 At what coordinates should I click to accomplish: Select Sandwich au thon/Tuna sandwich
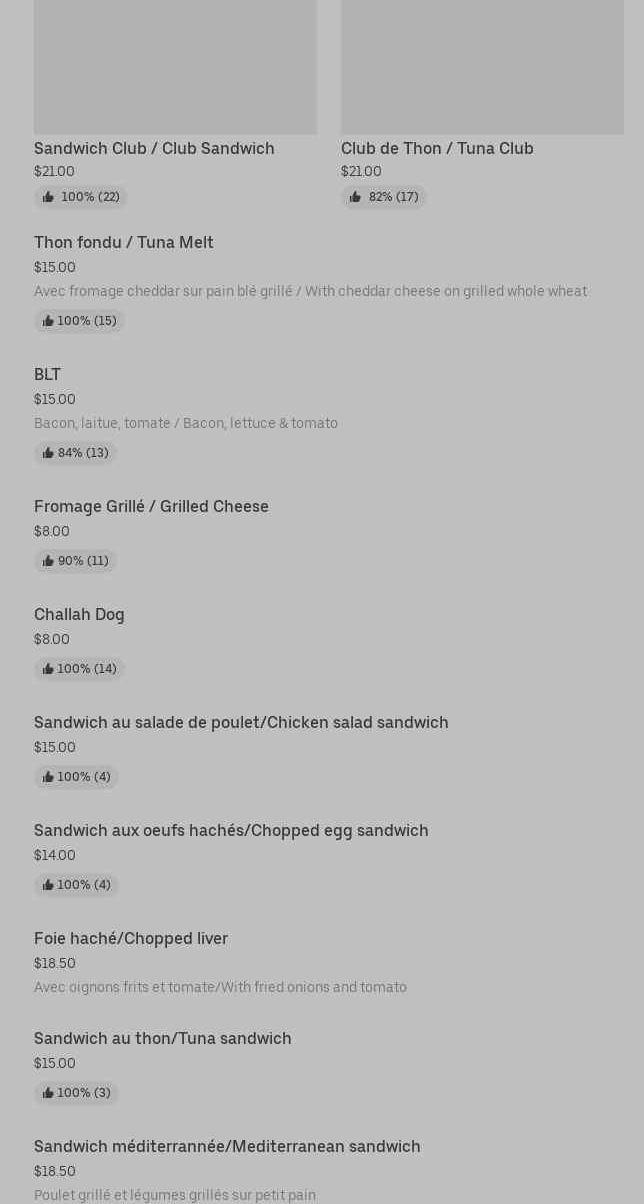coord(322,1066)
